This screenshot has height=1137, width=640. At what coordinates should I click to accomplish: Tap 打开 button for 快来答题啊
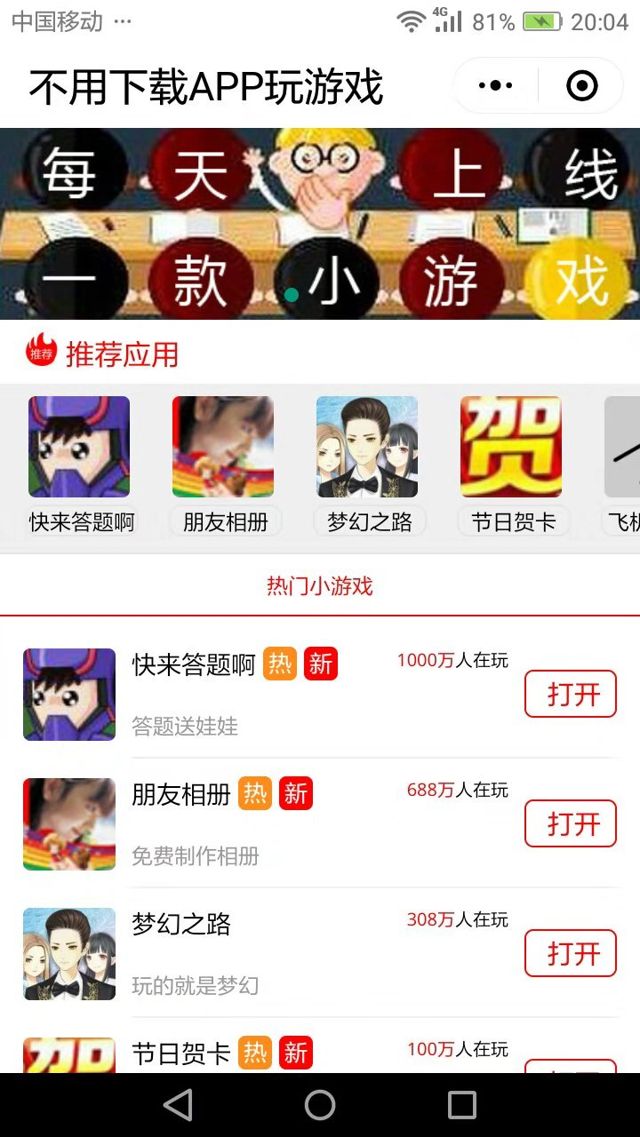[x=570, y=694]
